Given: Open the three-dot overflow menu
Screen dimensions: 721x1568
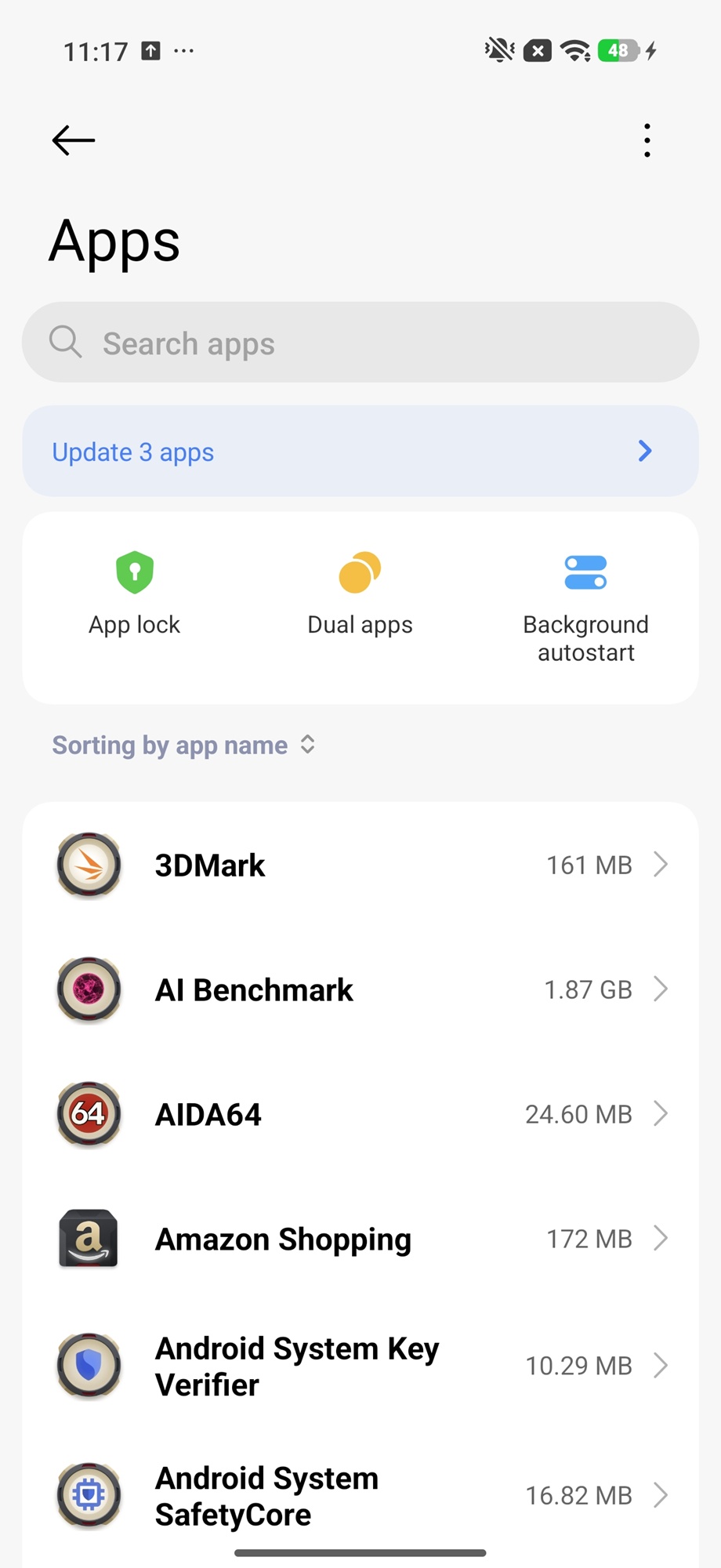Looking at the screenshot, I should tap(647, 140).
